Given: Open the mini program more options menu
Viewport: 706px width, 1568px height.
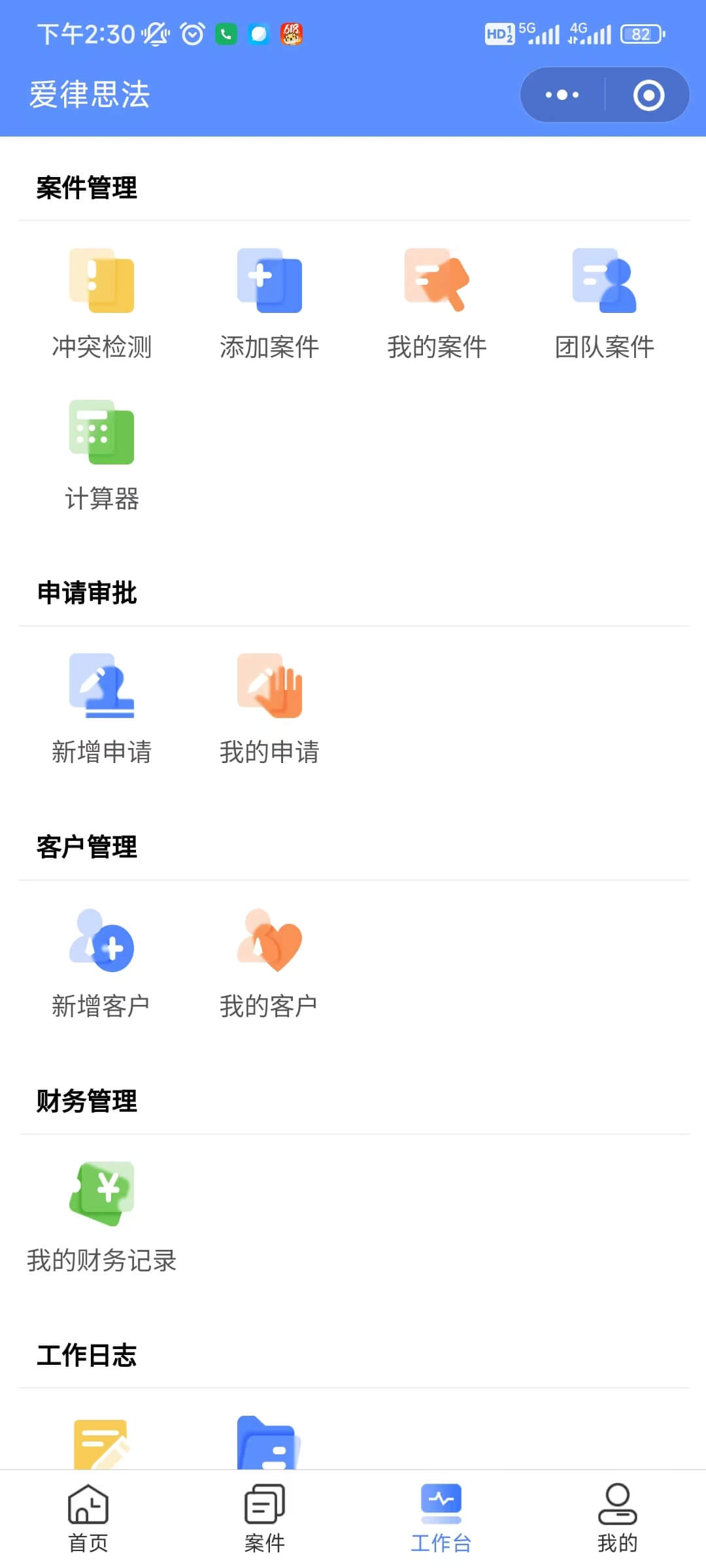Looking at the screenshot, I should (x=562, y=95).
